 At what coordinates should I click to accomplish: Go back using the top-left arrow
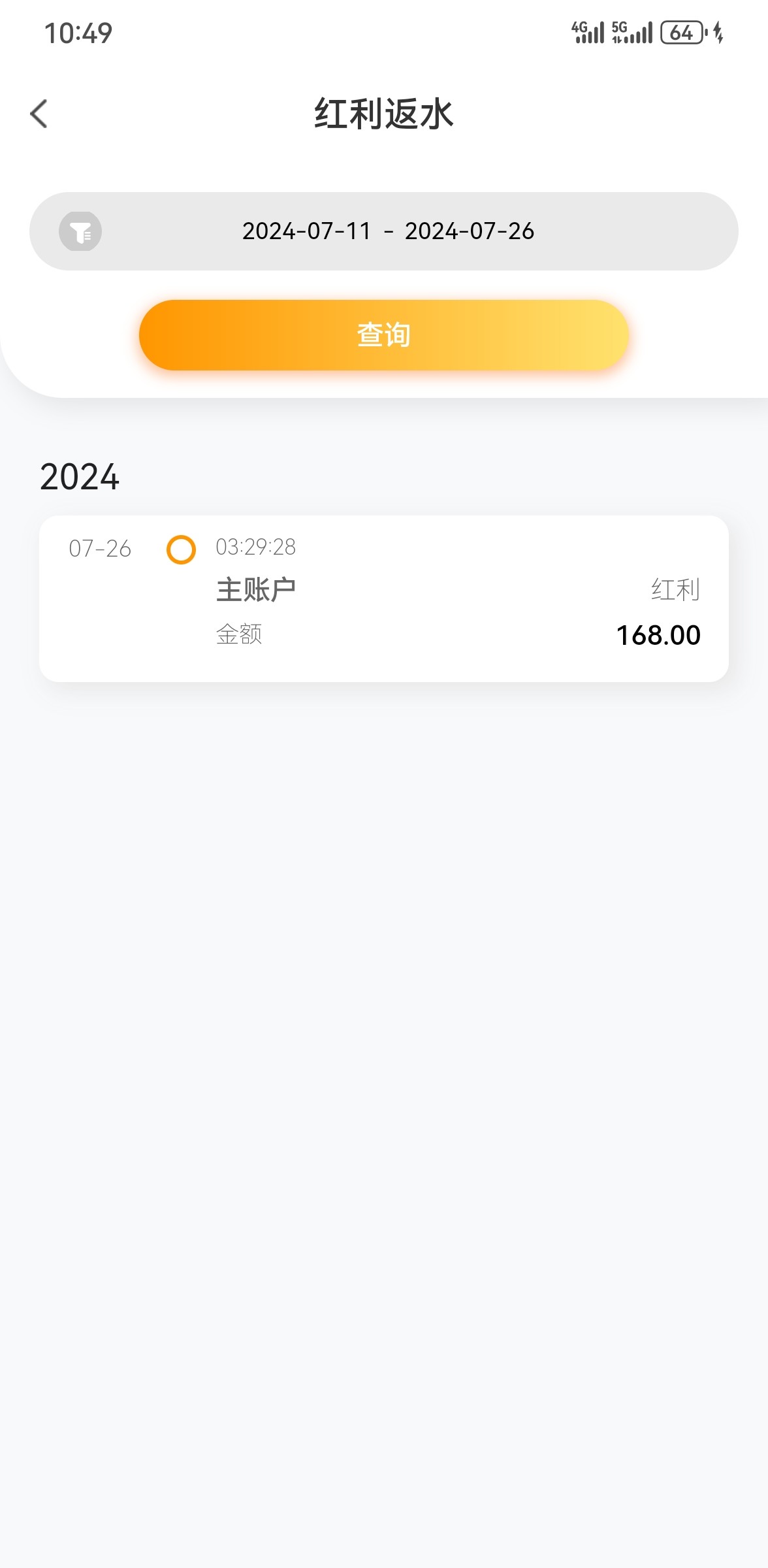39,114
